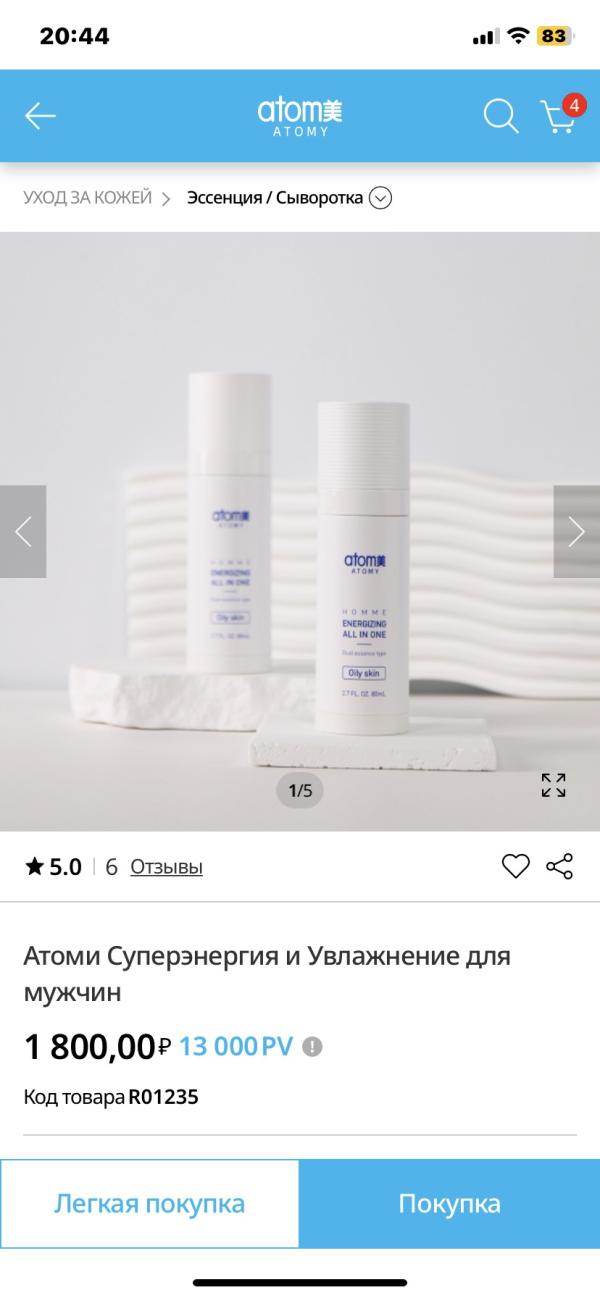Expand the Эссенция / Сыворотка dropdown
The height and width of the screenshot is (1297, 600).
click(380, 198)
